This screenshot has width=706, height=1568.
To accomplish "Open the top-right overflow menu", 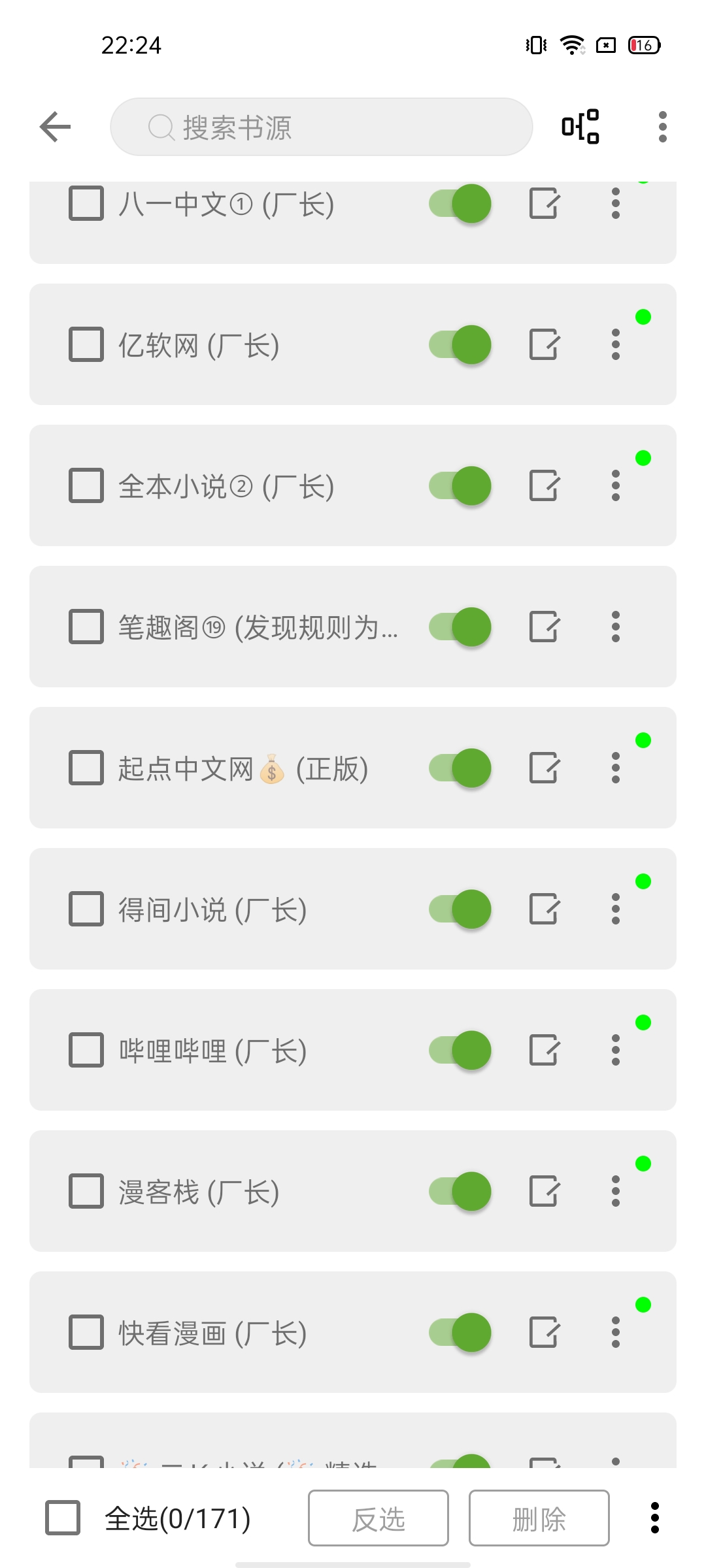I will click(662, 127).
